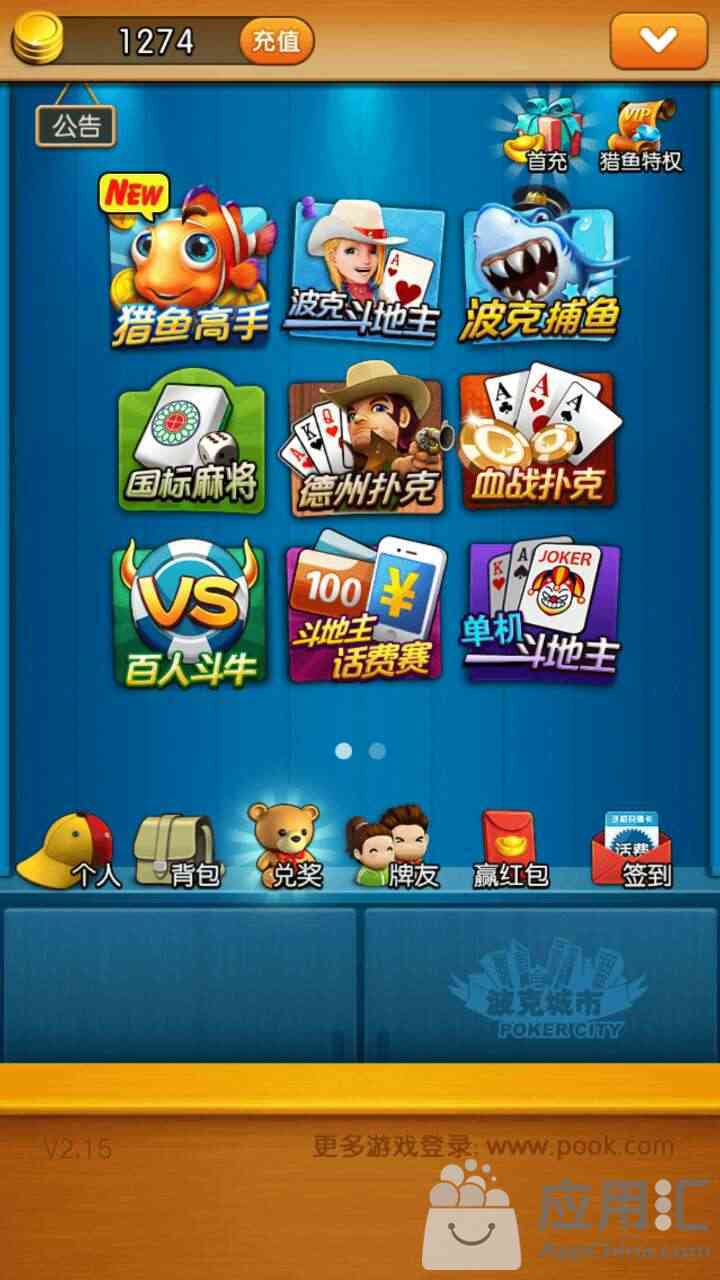The width and height of the screenshot is (720, 1280).
Task: Go to the 个人 profile section
Action: (70, 850)
